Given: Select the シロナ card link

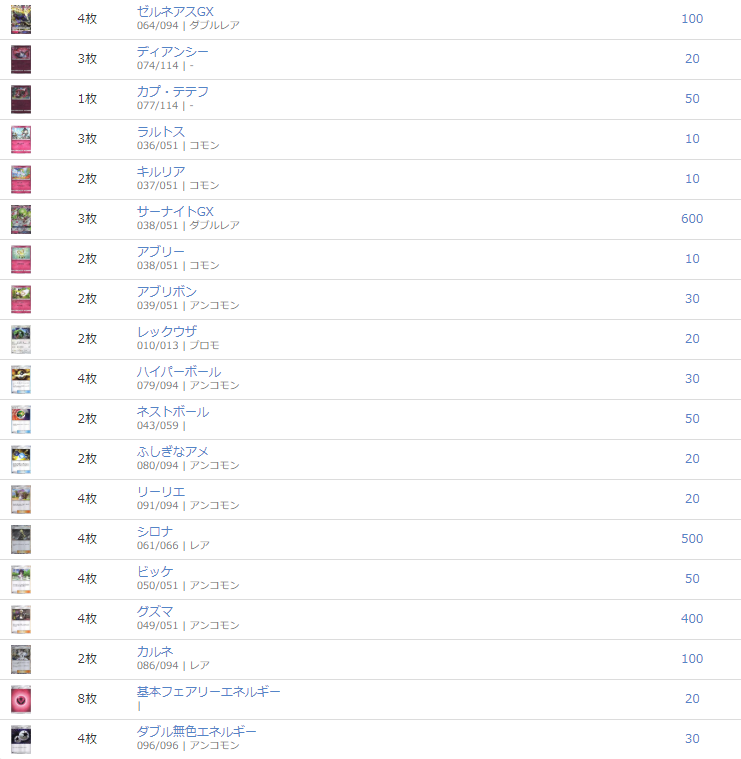Looking at the screenshot, I should 155,532.
